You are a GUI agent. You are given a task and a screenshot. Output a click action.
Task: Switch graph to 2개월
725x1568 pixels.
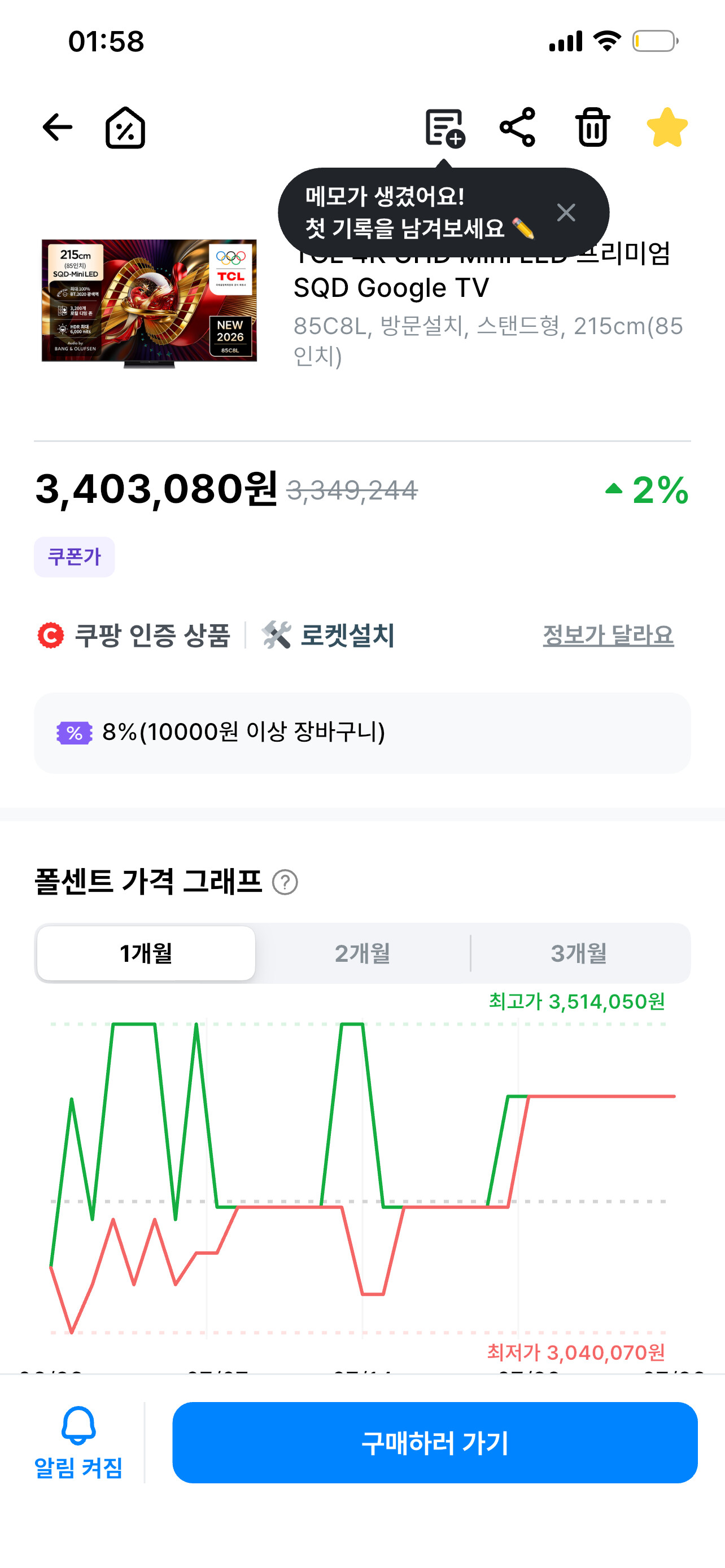(x=362, y=953)
